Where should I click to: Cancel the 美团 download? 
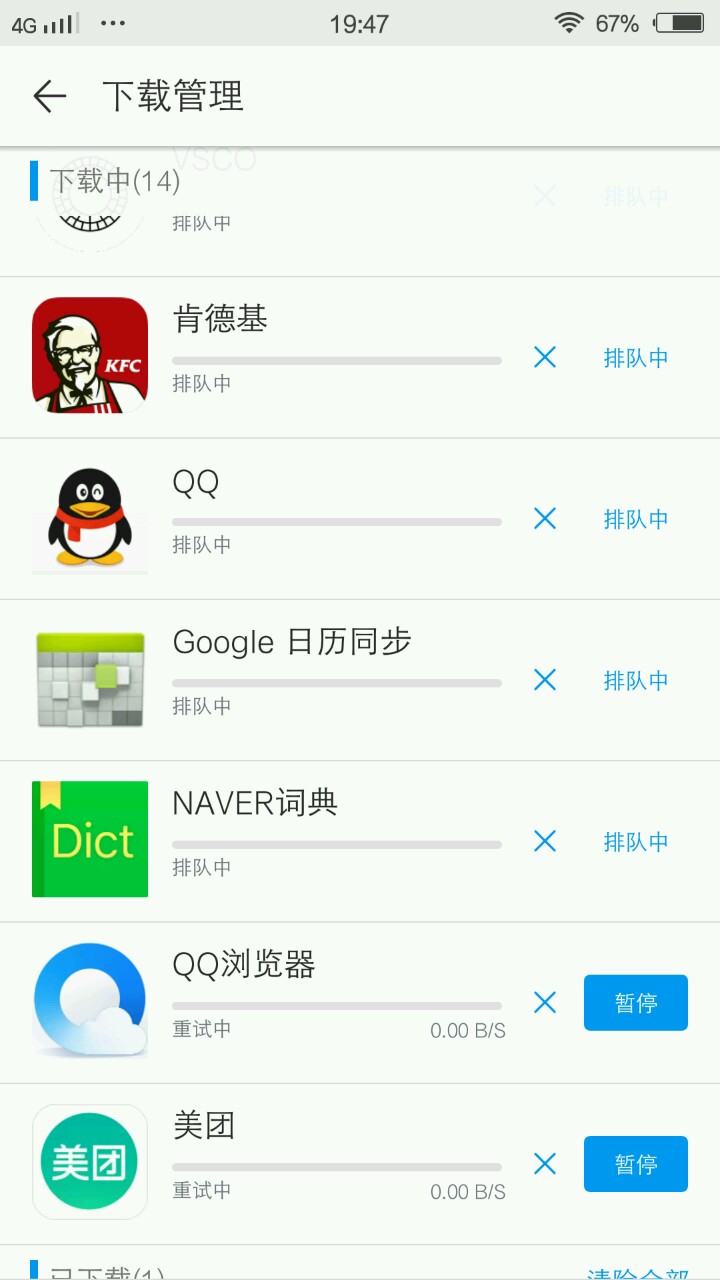(545, 1163)
